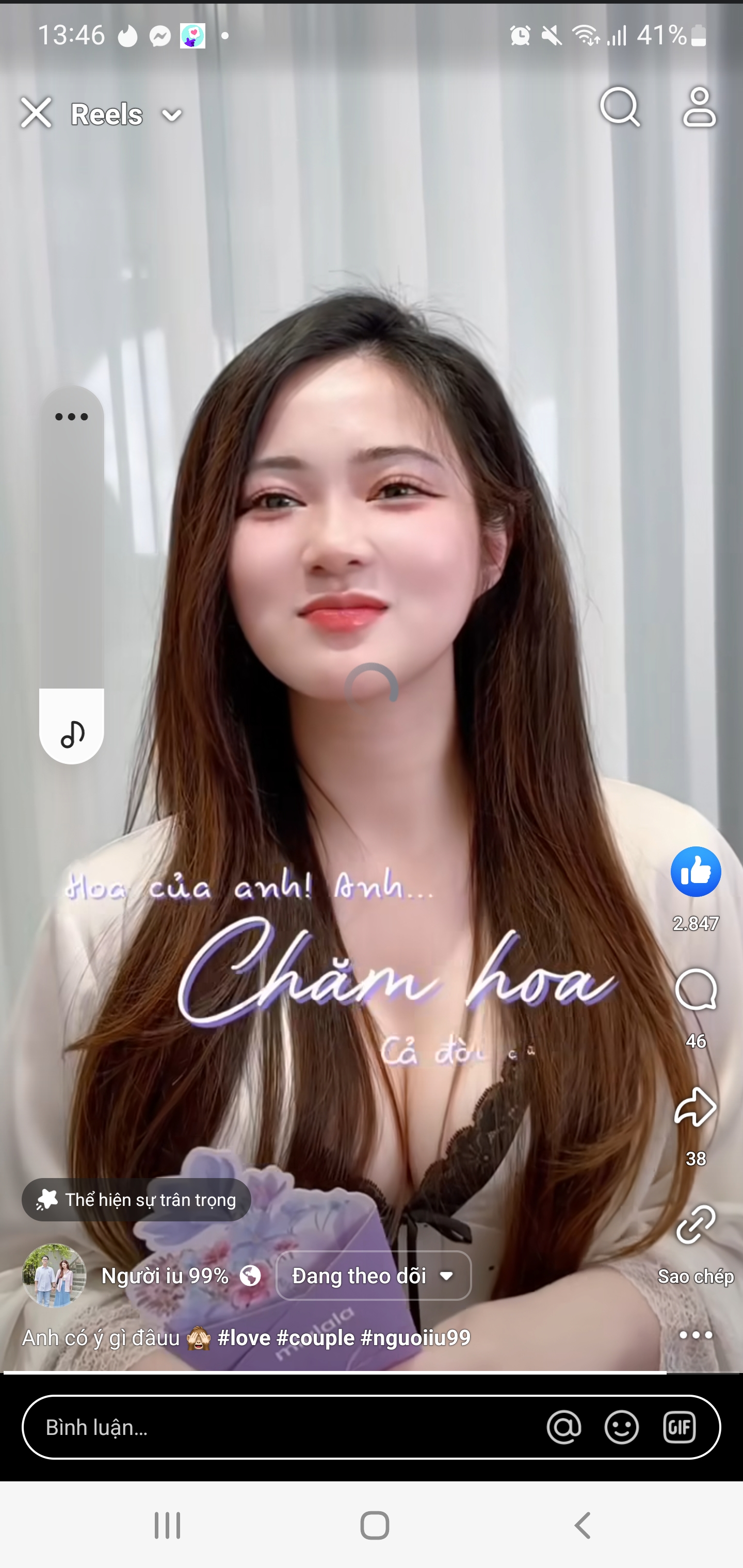The width and height of the screenshot is (743, 1568).
Task: Open the #love hashtag
Action: [244, 1338]
